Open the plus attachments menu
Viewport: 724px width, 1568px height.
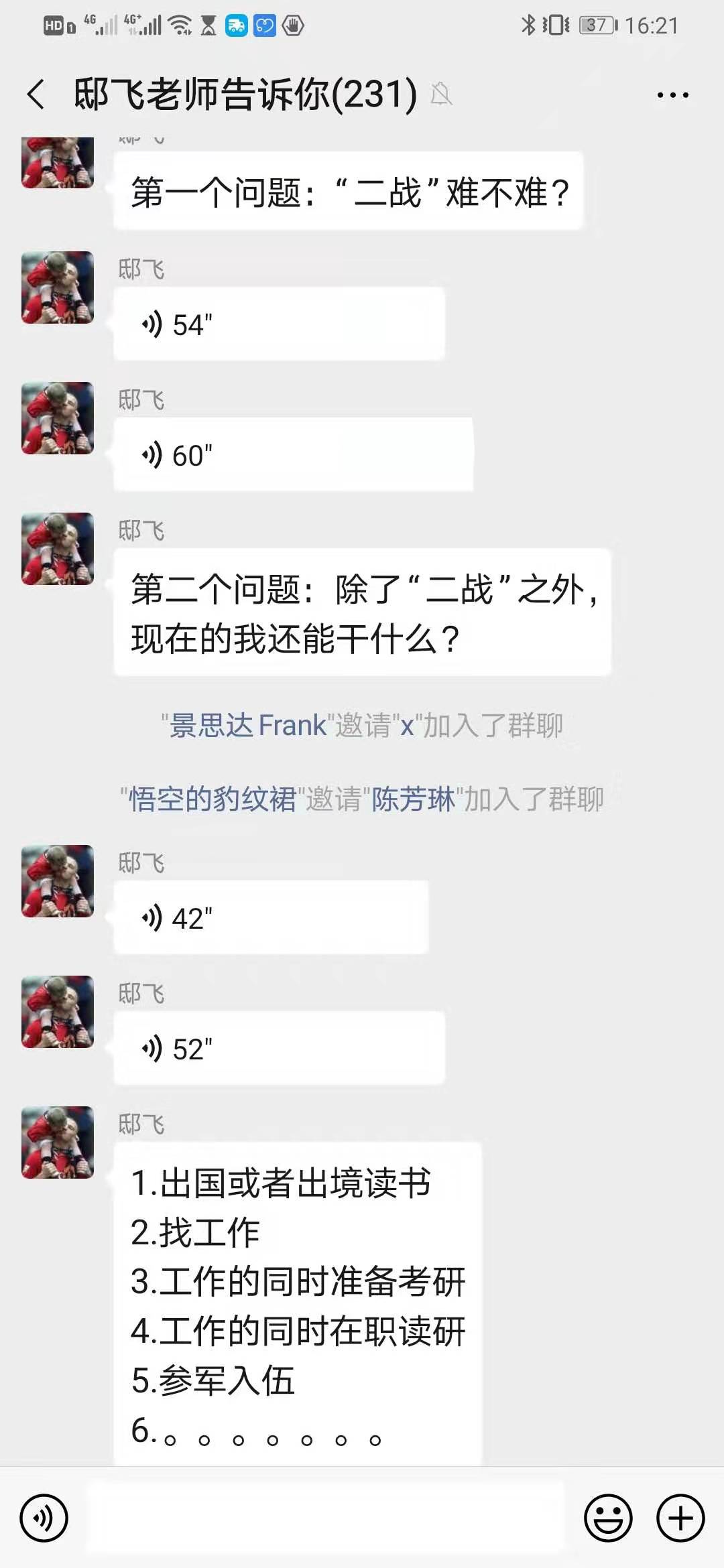[680, 1518]
